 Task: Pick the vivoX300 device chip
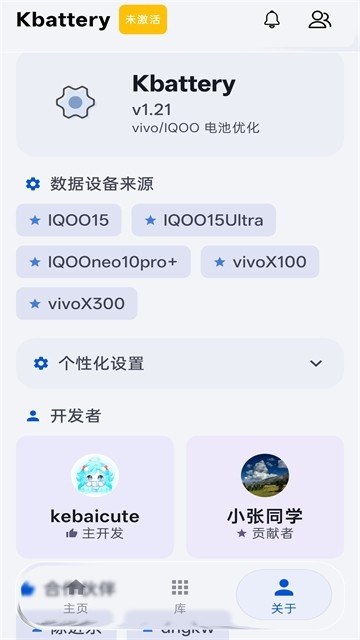[x=77, y=304]
